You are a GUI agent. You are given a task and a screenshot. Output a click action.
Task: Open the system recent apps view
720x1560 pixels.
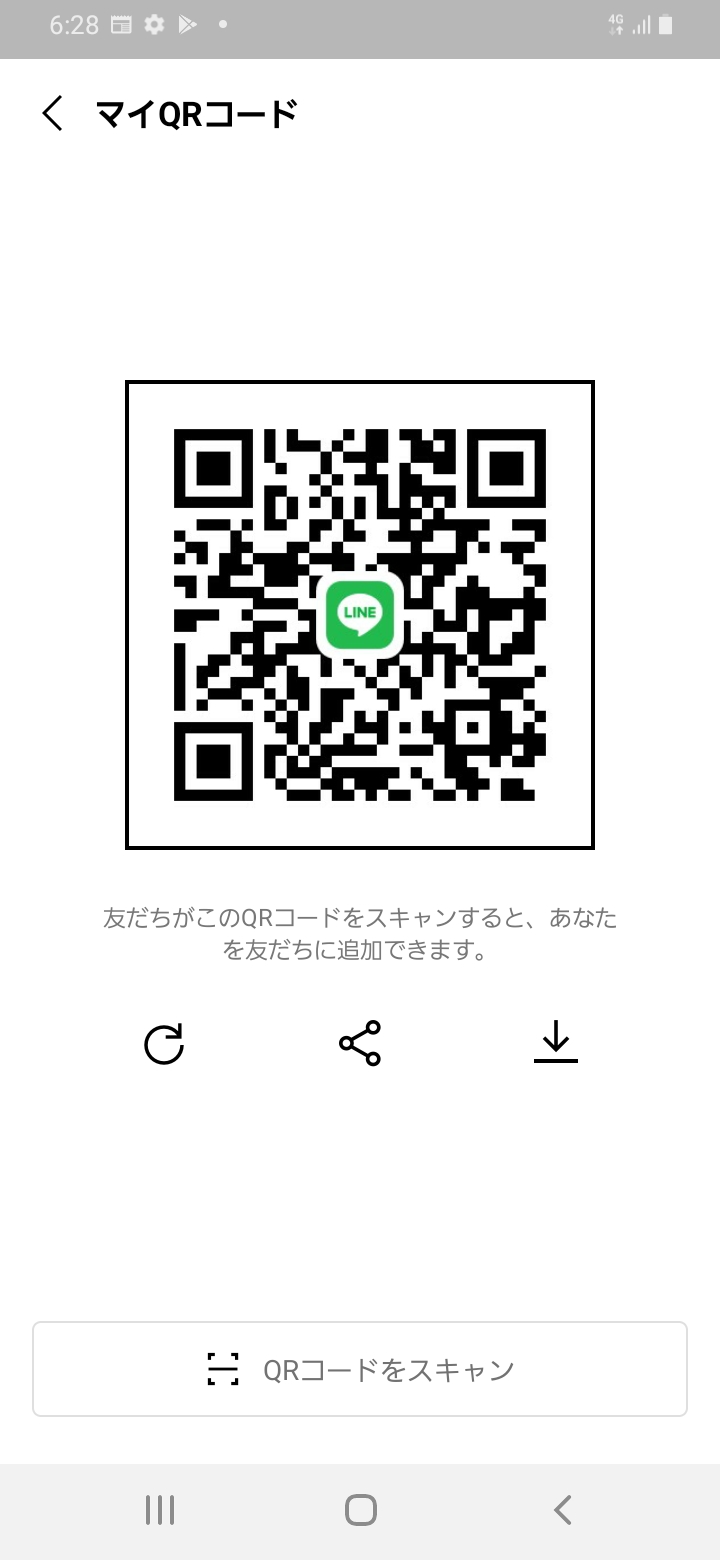[160, 1510]
